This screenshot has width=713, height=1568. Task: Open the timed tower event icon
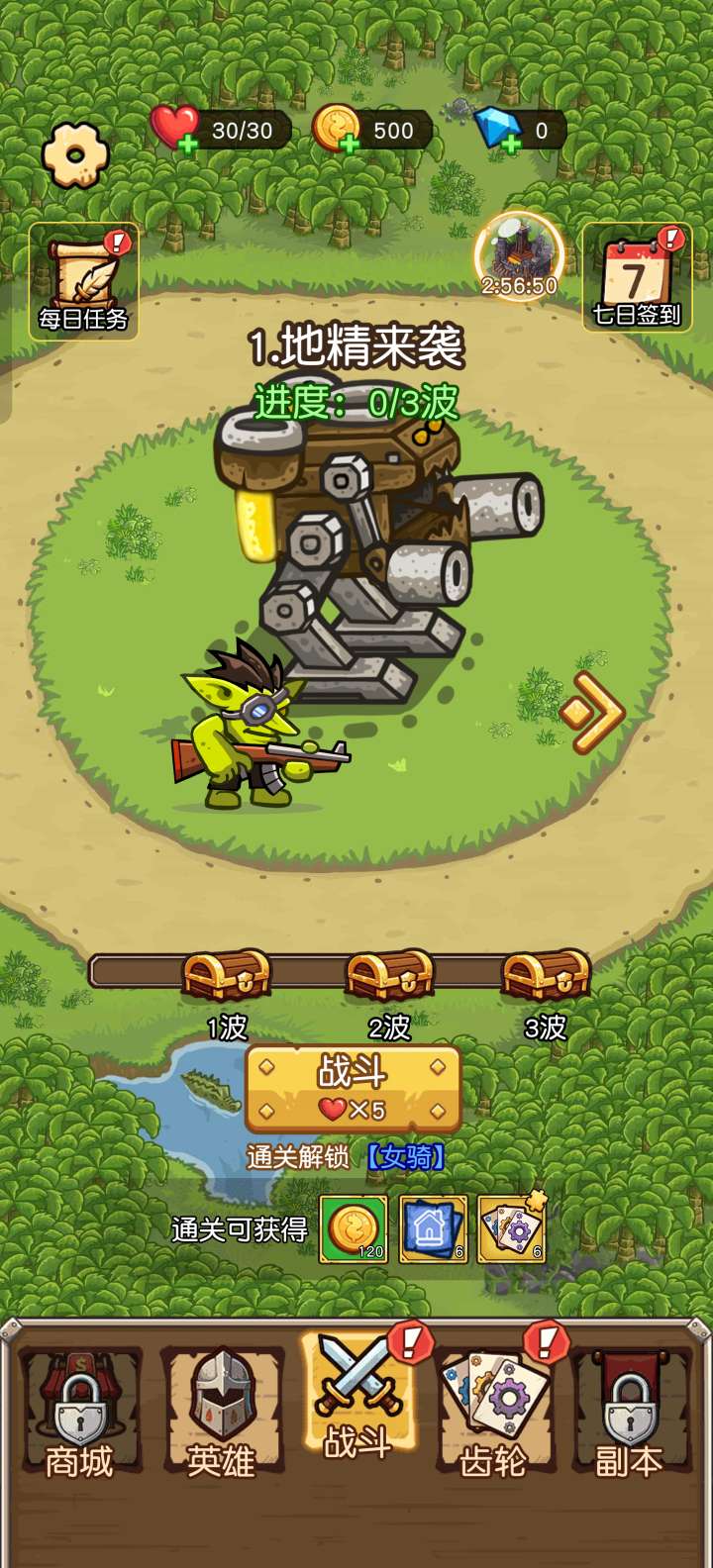point(519,257)
